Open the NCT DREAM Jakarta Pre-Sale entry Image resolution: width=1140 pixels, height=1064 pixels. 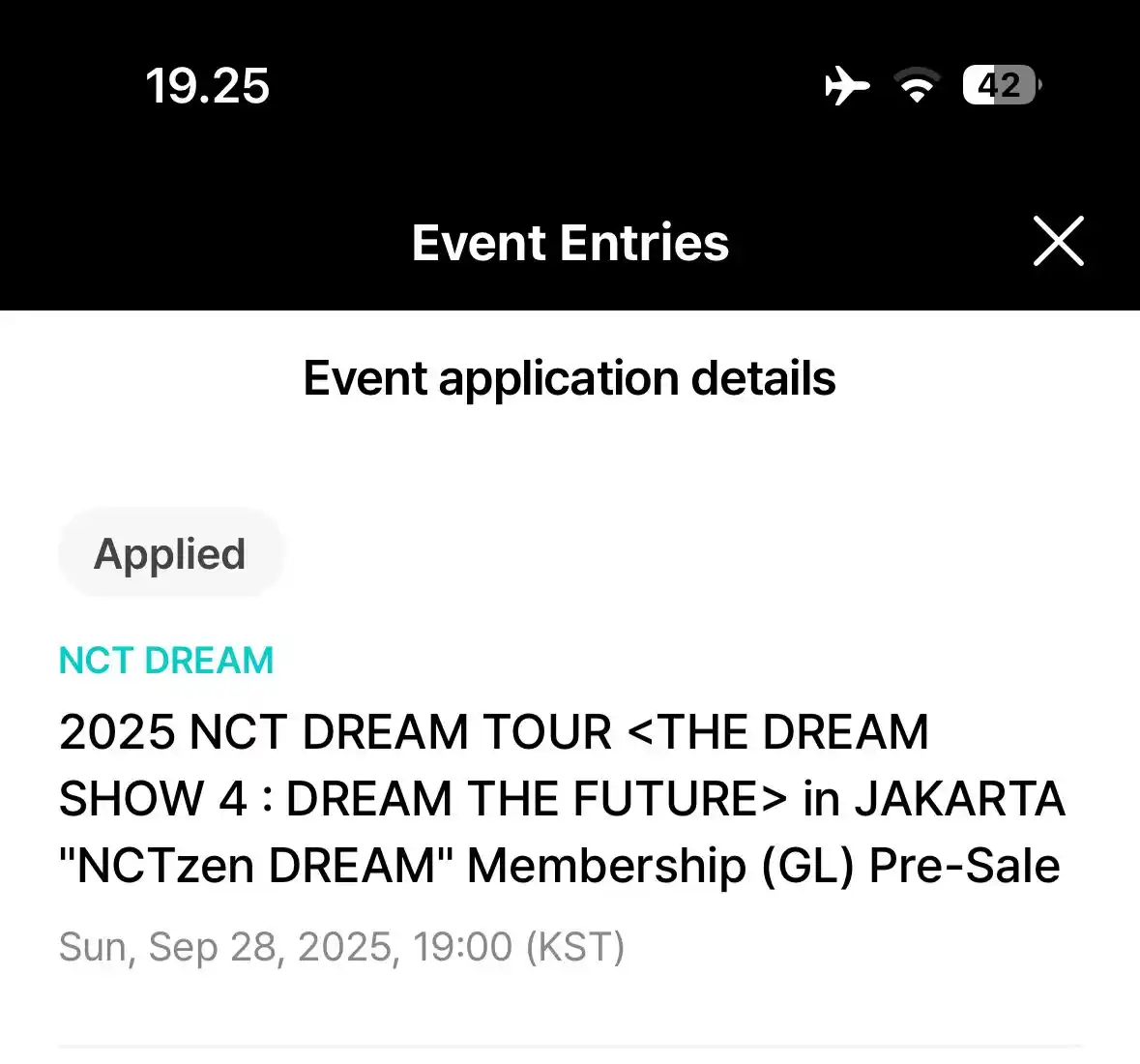coord(561,799)
